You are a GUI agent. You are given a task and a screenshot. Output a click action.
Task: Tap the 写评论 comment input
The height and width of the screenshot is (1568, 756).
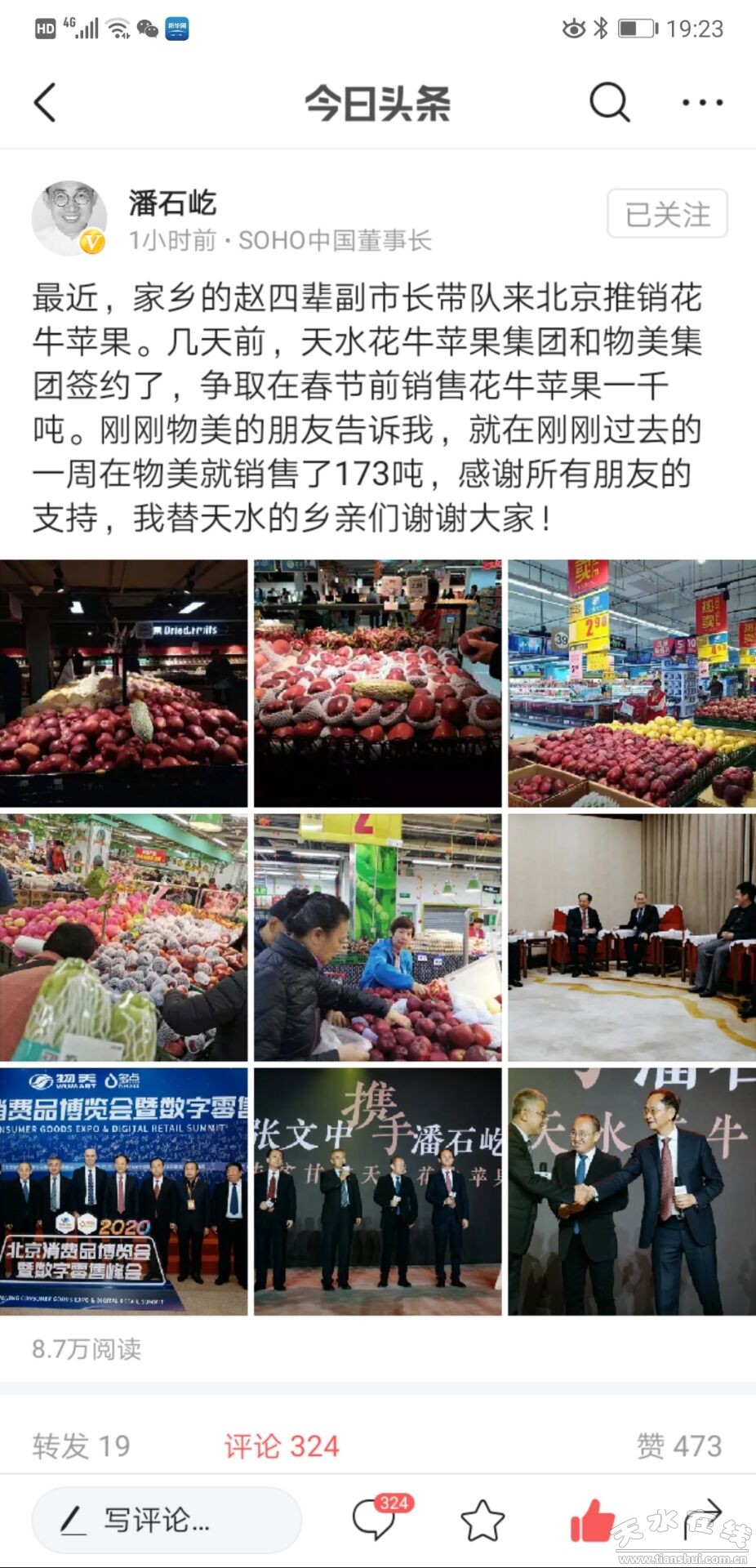click(167, 1520)
